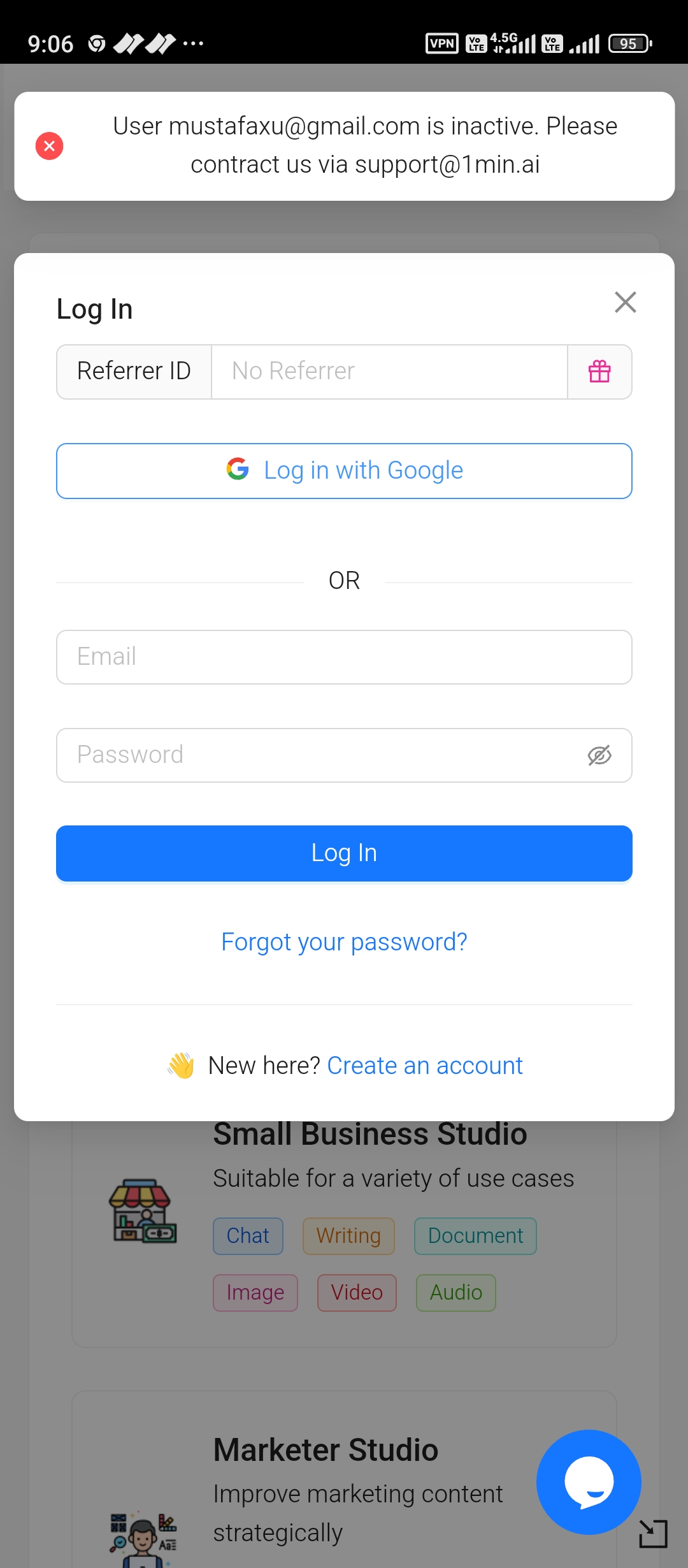Open Forgot your password link

point(344,942)
